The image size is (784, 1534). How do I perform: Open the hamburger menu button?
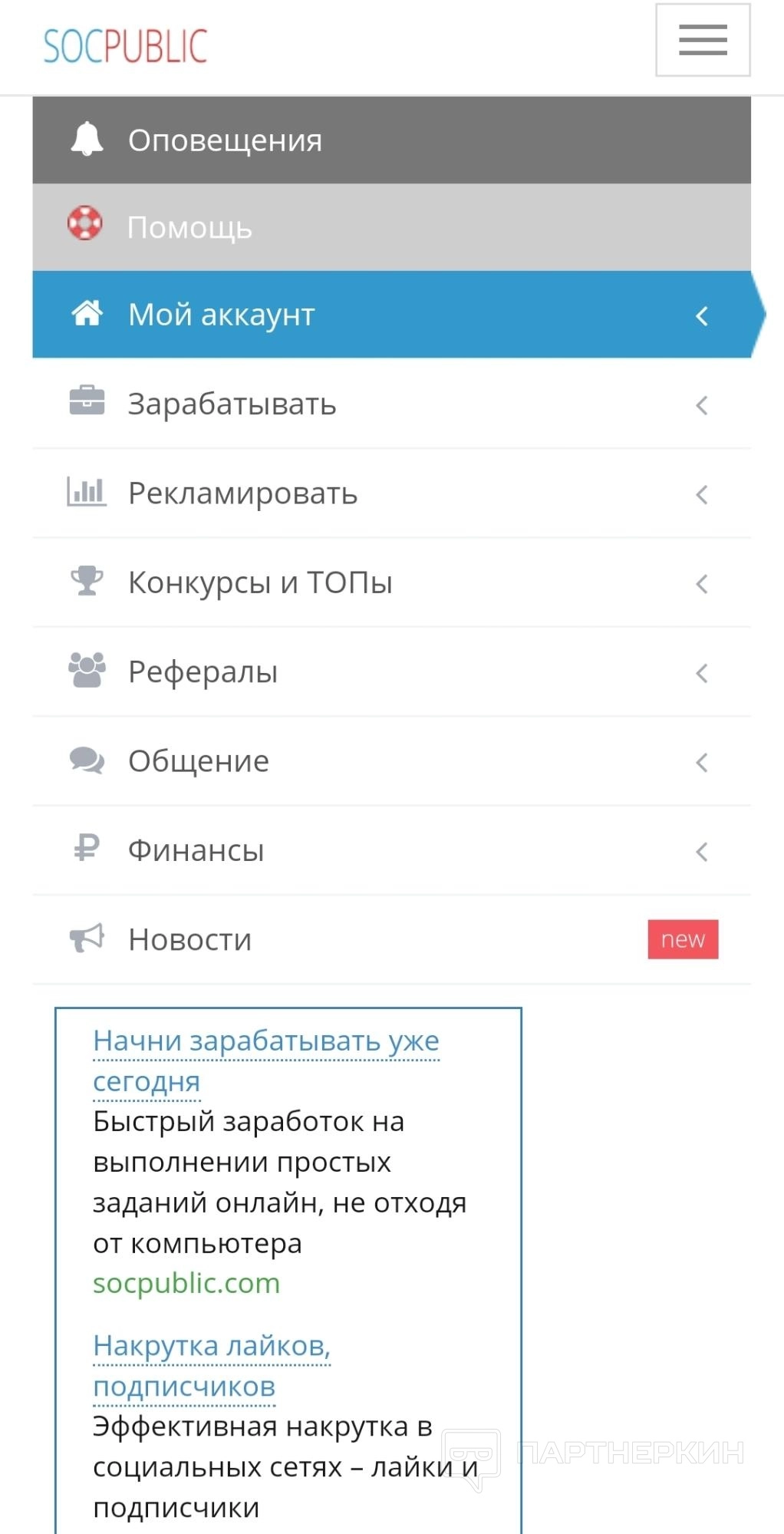[702, 40]
